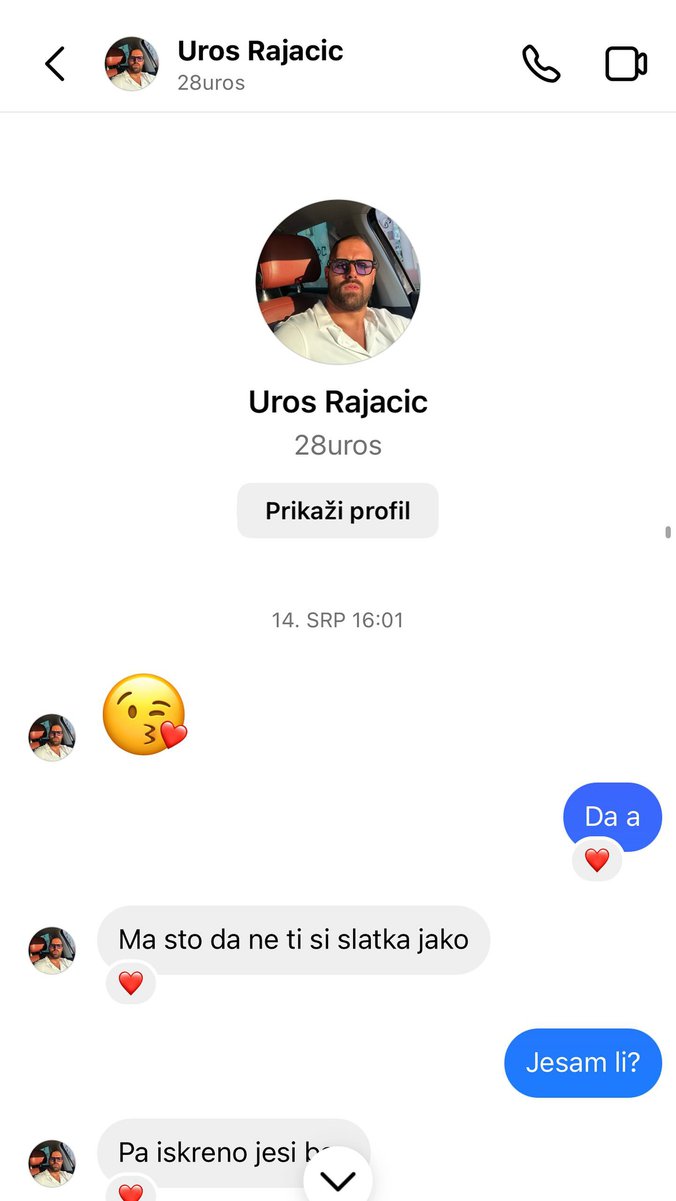Go back to the chat list
676x1201 pixels.
coord(55,64)
